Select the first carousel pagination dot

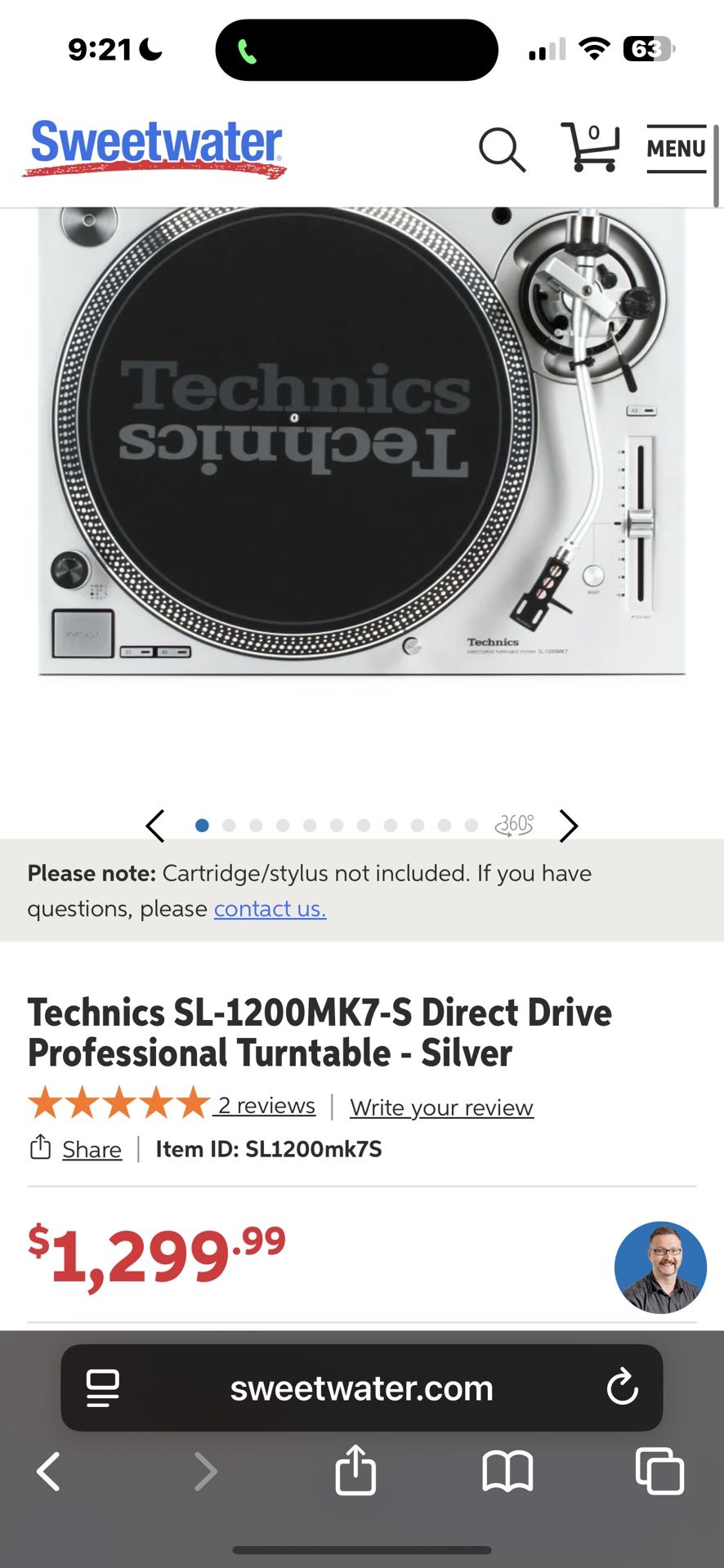(202, 826)
